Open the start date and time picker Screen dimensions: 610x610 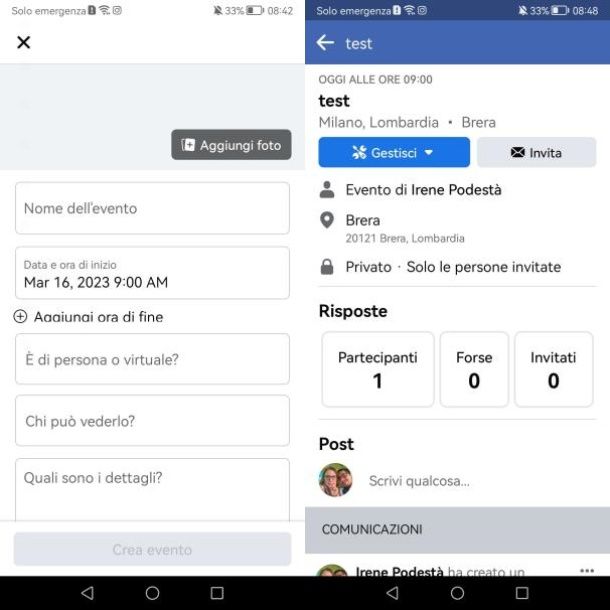click(152, 274)
